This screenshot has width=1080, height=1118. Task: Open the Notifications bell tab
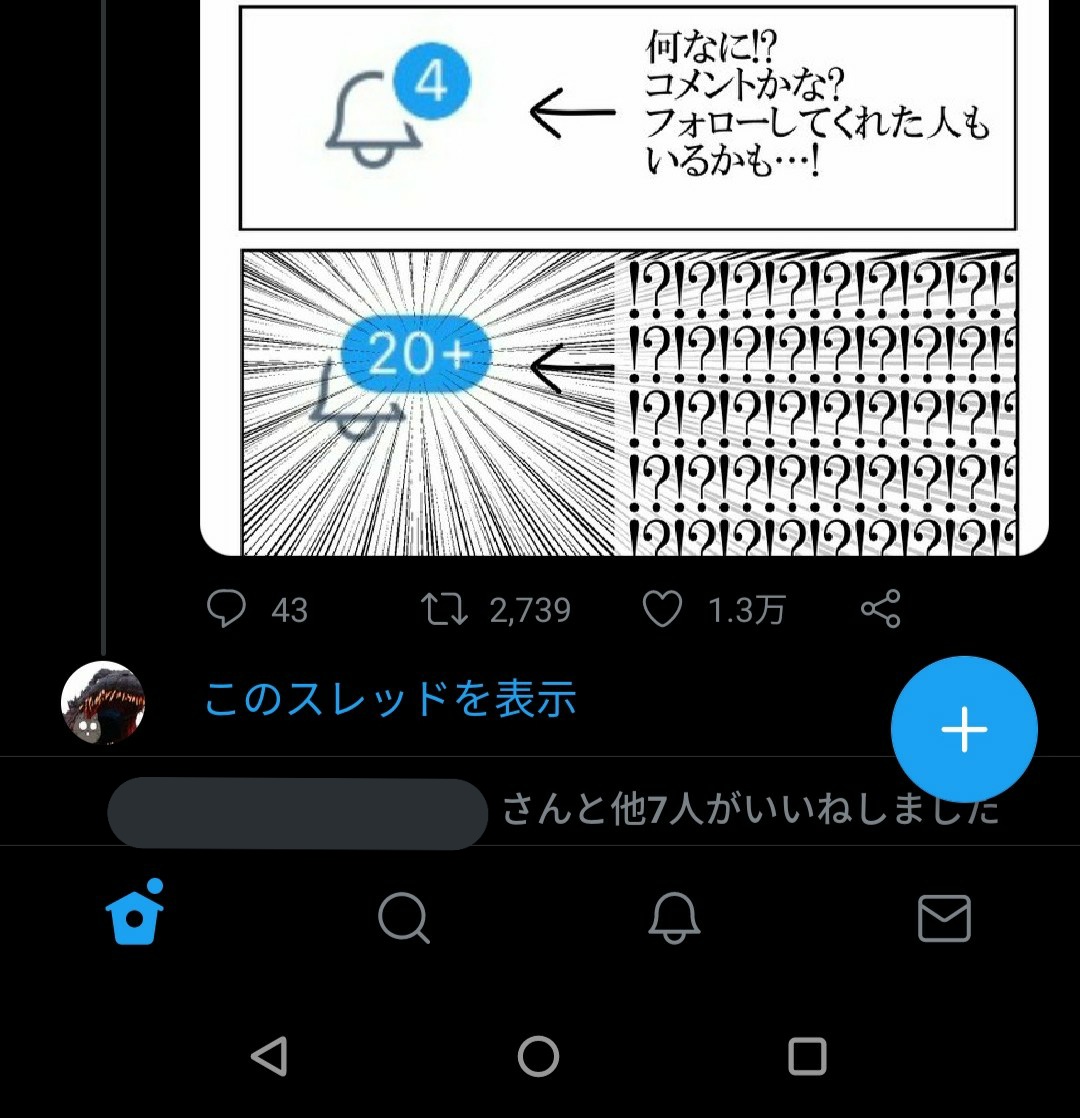coord(674,918)
